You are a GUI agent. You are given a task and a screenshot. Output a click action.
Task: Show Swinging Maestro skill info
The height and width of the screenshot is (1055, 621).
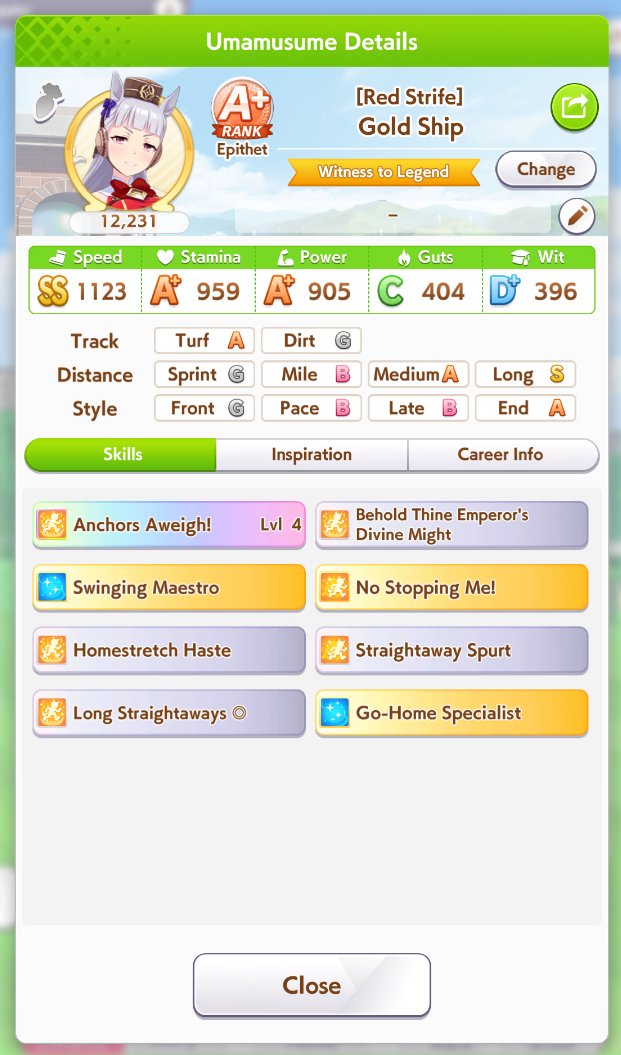[x=169, y=588]
